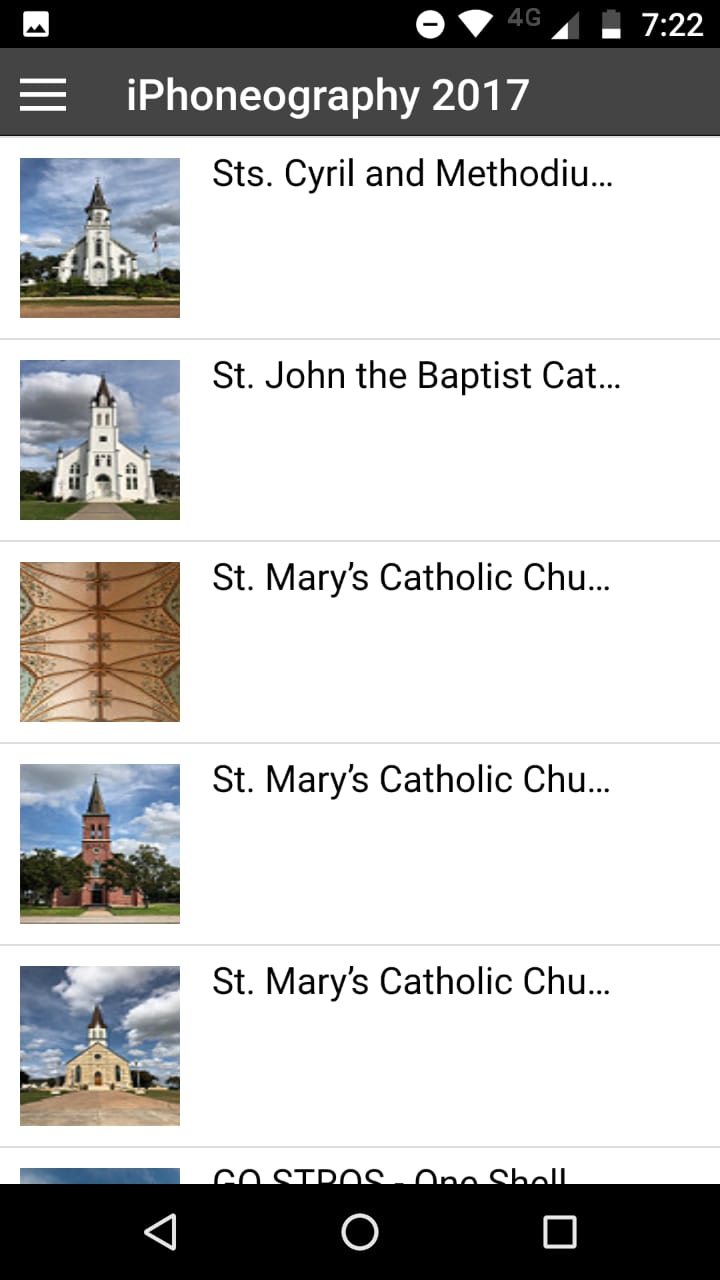Go back using the system back button

(160, 1232)
